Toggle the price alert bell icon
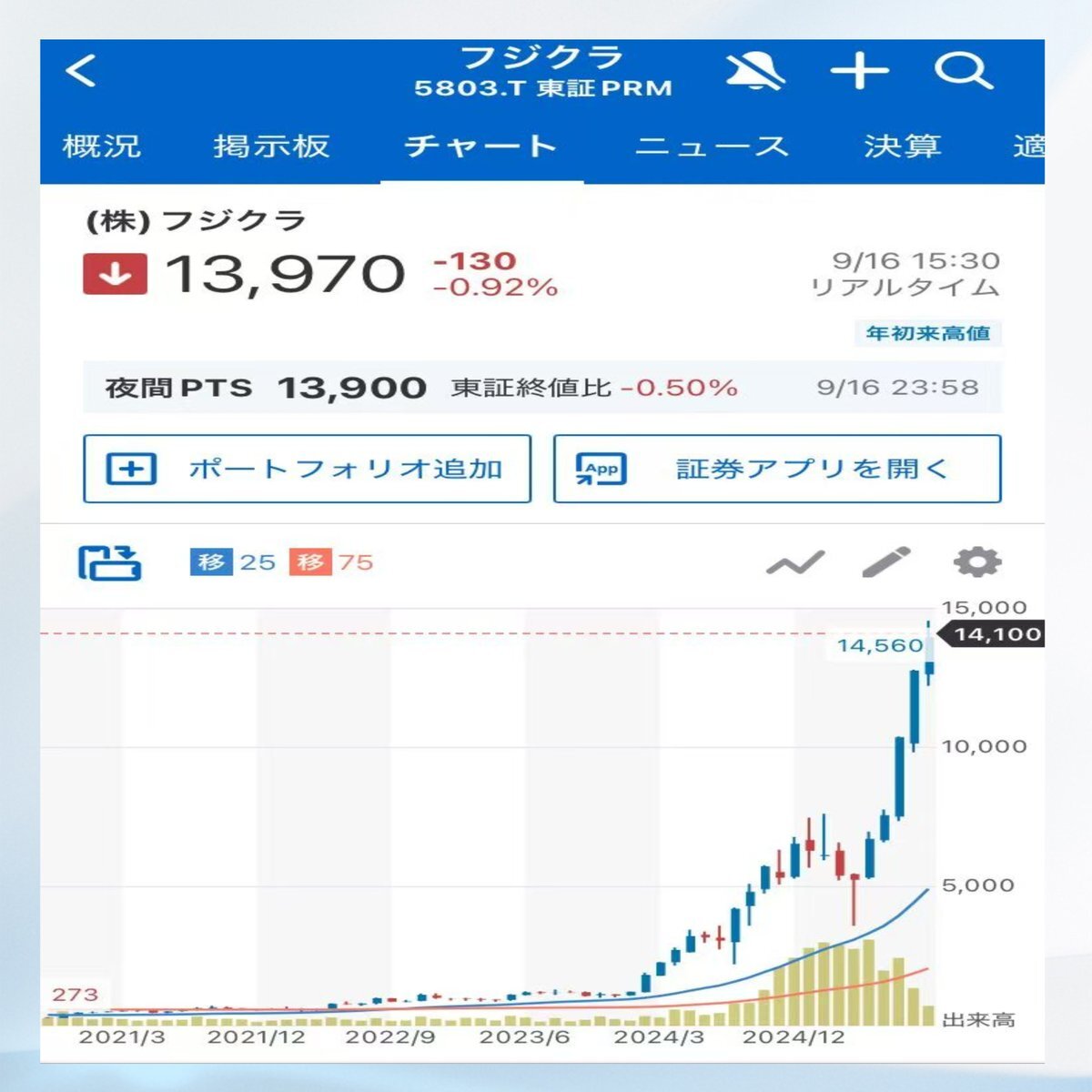 755,71
